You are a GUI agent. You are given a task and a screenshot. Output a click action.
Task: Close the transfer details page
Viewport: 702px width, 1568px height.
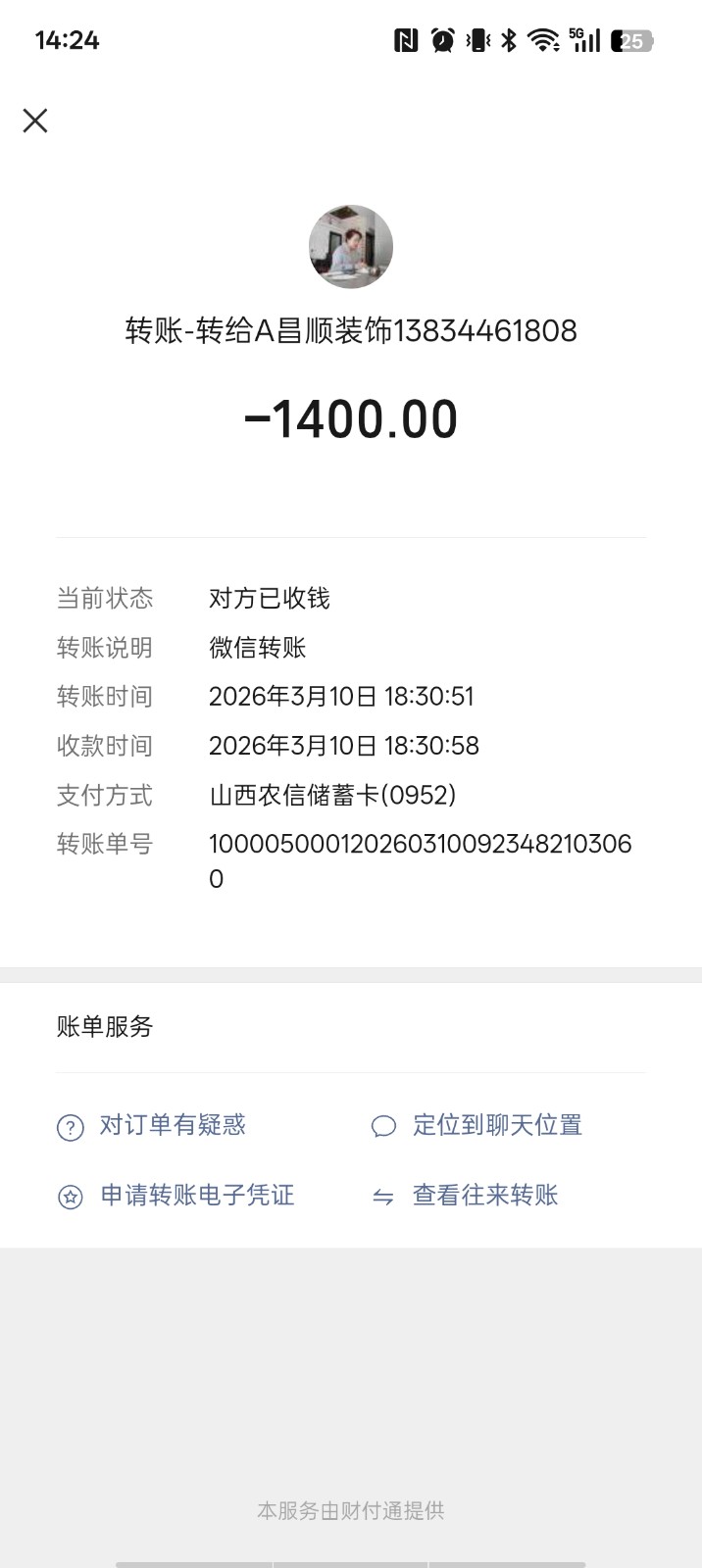pyautogui.click(x=35, y=121)
